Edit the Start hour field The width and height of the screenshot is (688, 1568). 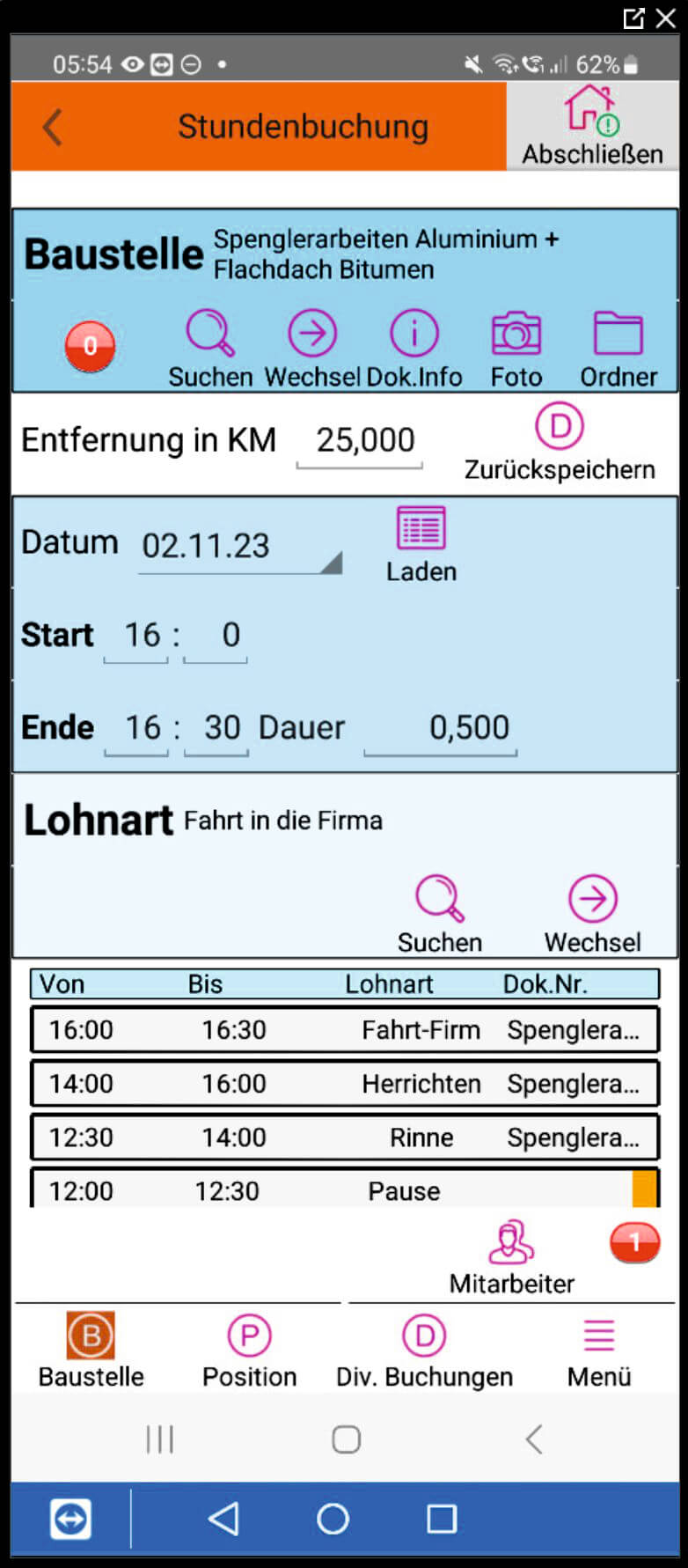[137, 636]
